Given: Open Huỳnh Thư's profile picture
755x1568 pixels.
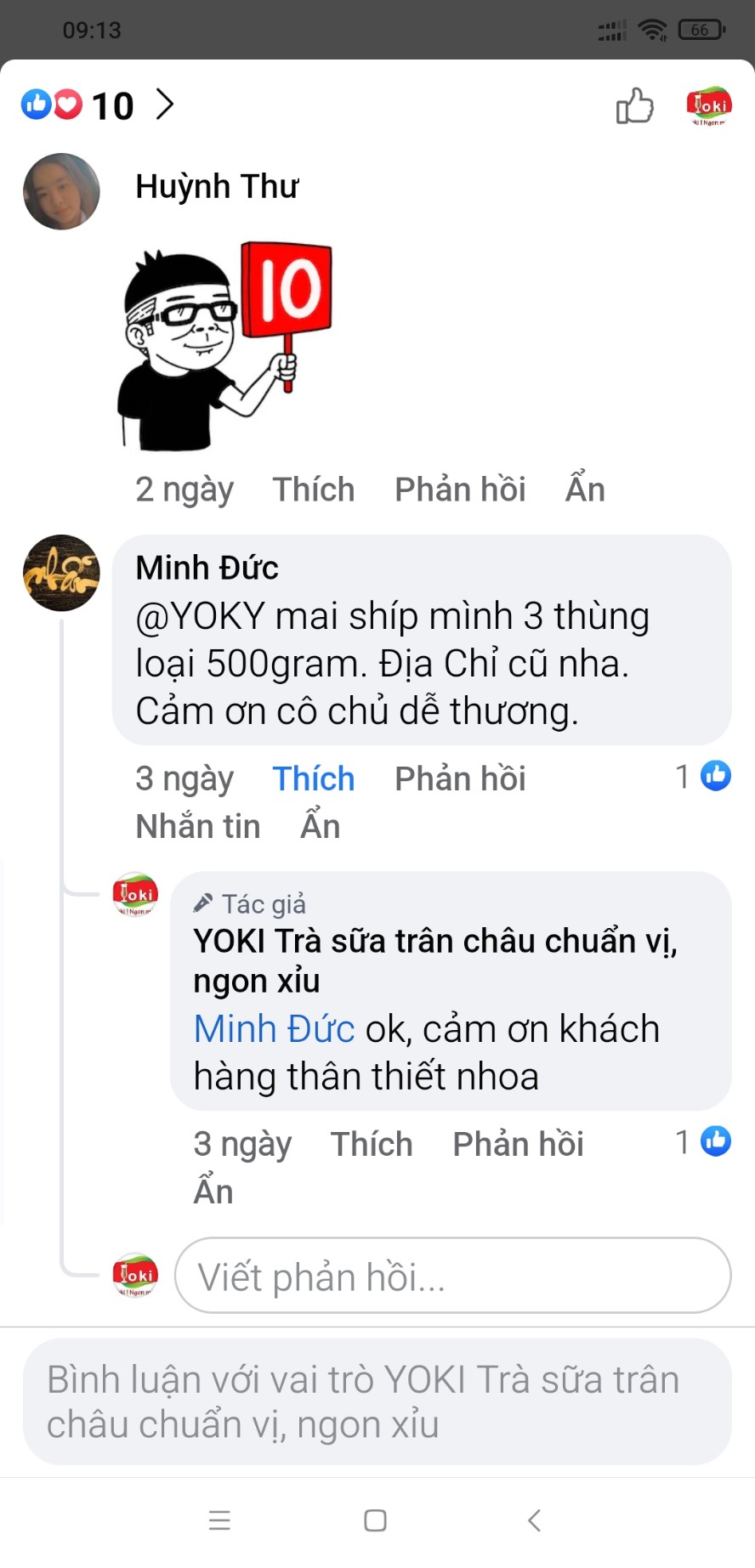Looking at the screenshot, I should point(61,191).
